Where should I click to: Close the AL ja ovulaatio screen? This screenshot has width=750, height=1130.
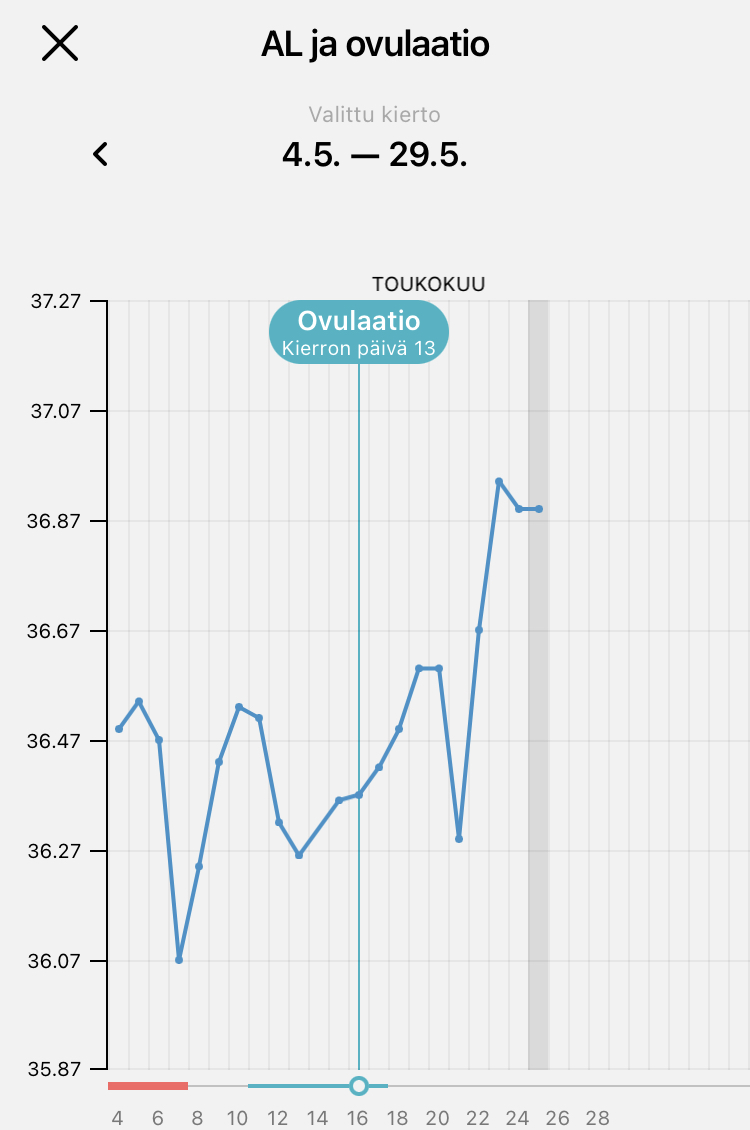pos(60,44)
